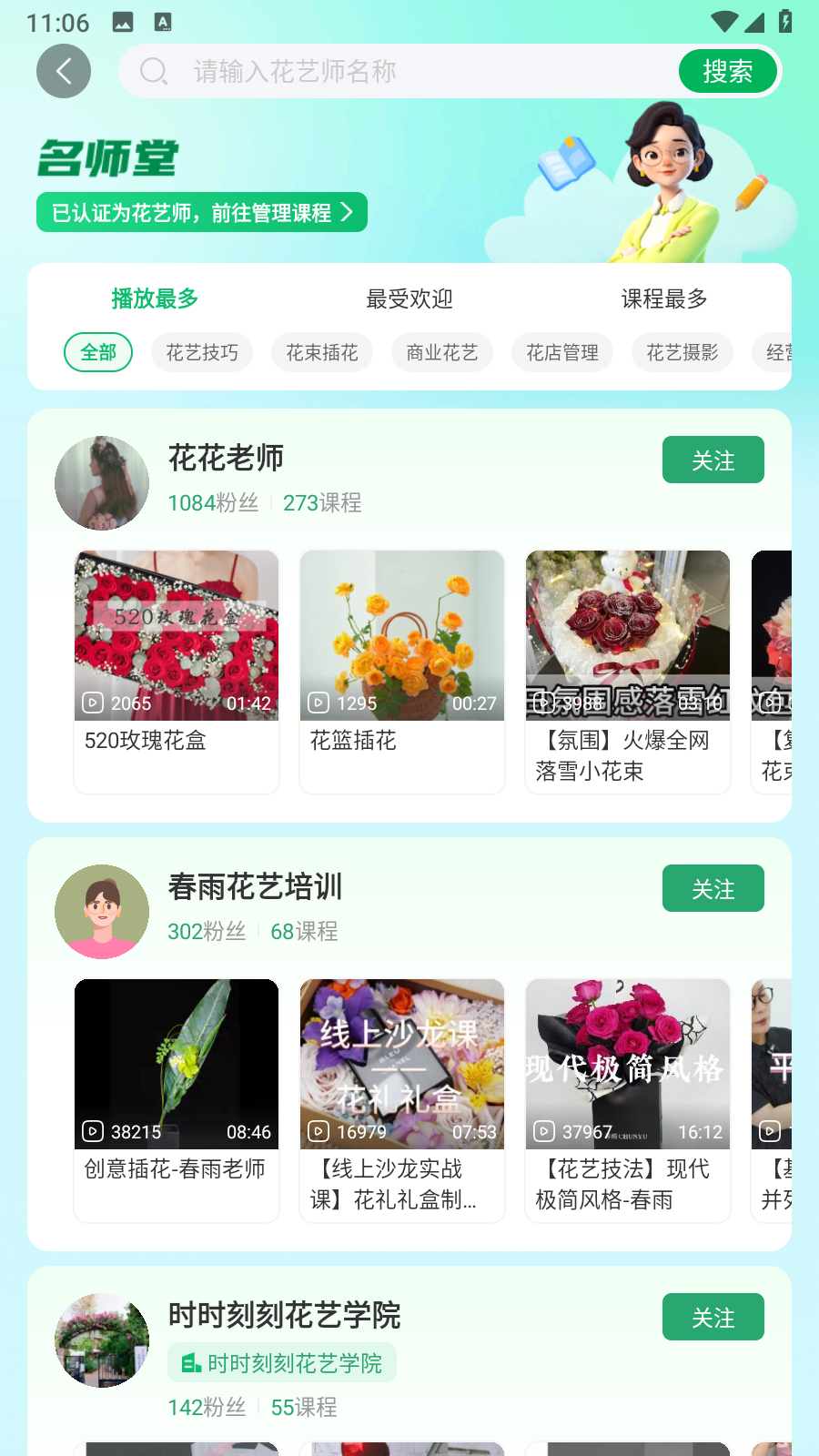Viewport: 819px width, 1456px height.
Task: Filter by 花艺摄影 chip
Action: 682,352
